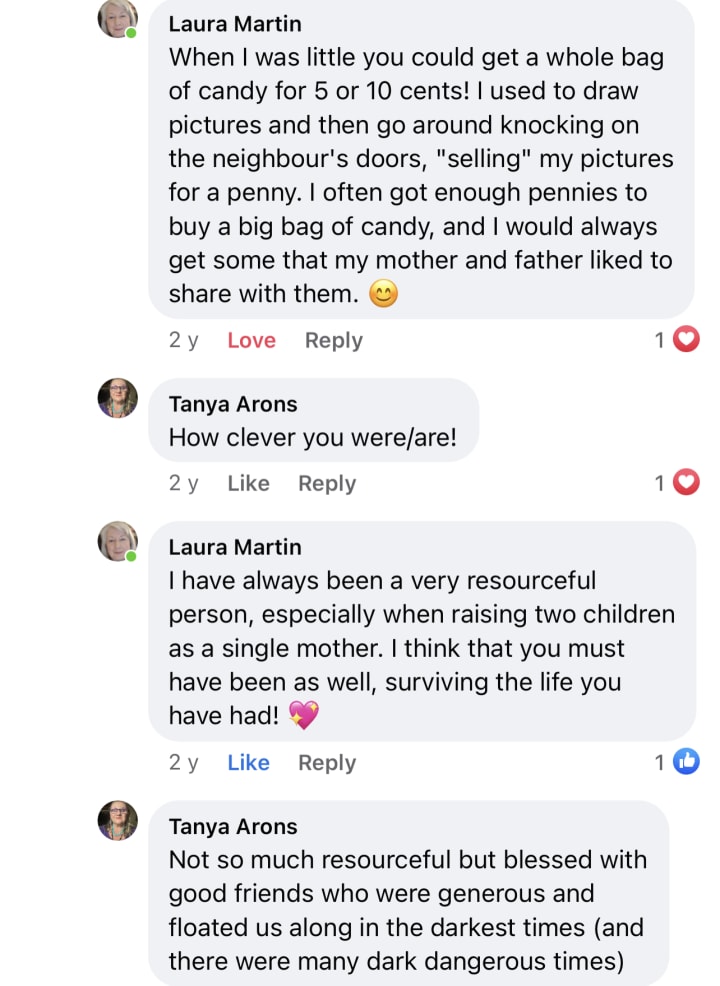Image resolution: width=720 pixels, height=986 pixels.
Task: Tap Love under Laura Martin's candy comment
Action: [252, 340]
